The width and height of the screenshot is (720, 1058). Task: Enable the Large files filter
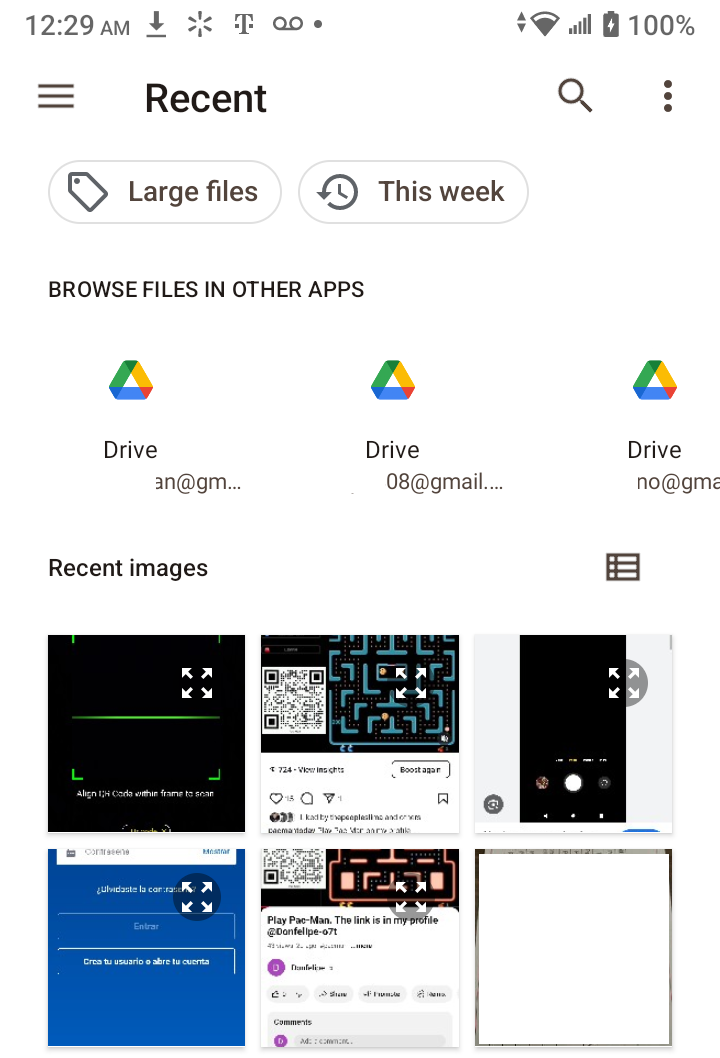164,192
